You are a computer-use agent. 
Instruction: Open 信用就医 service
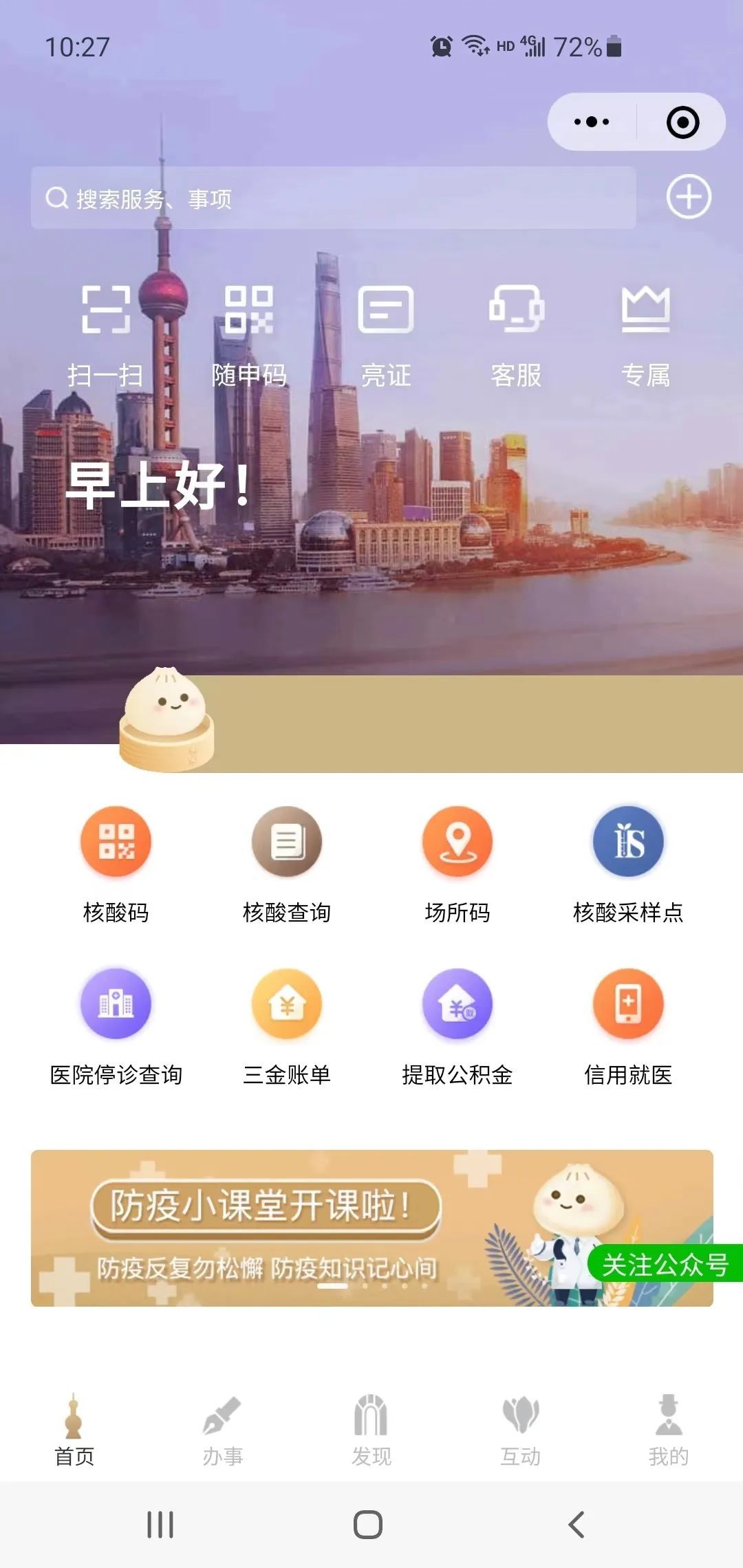(628, 1025)
